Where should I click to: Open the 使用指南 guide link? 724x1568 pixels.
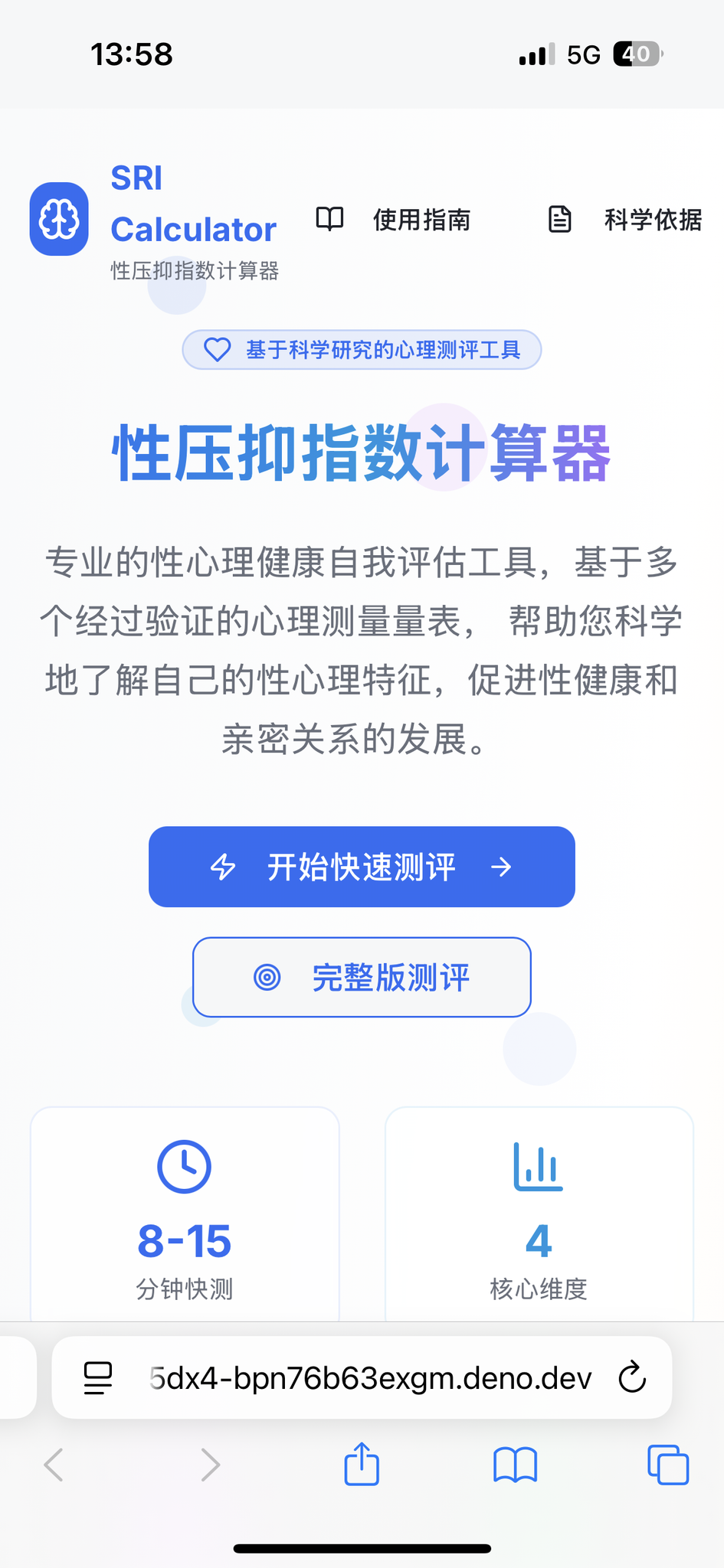(x=394, y=220)
